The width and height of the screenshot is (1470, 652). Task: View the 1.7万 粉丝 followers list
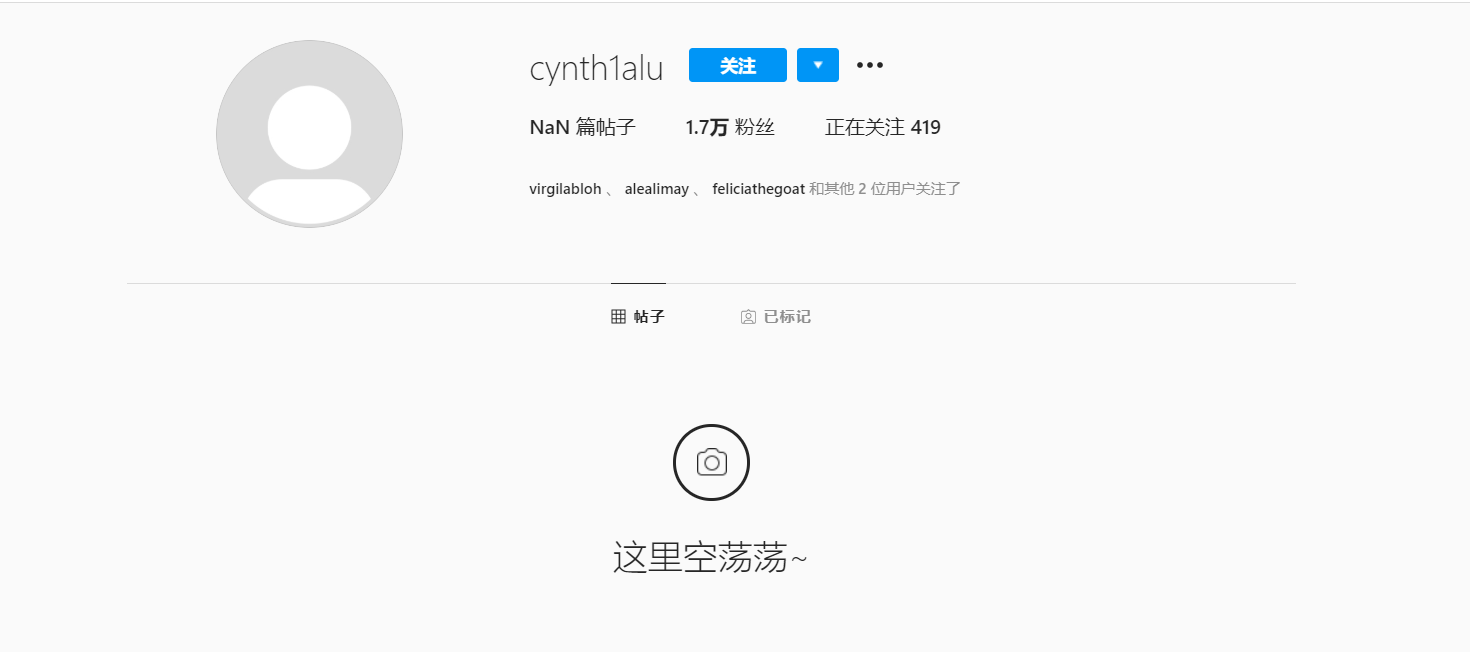tap(730, 128)
